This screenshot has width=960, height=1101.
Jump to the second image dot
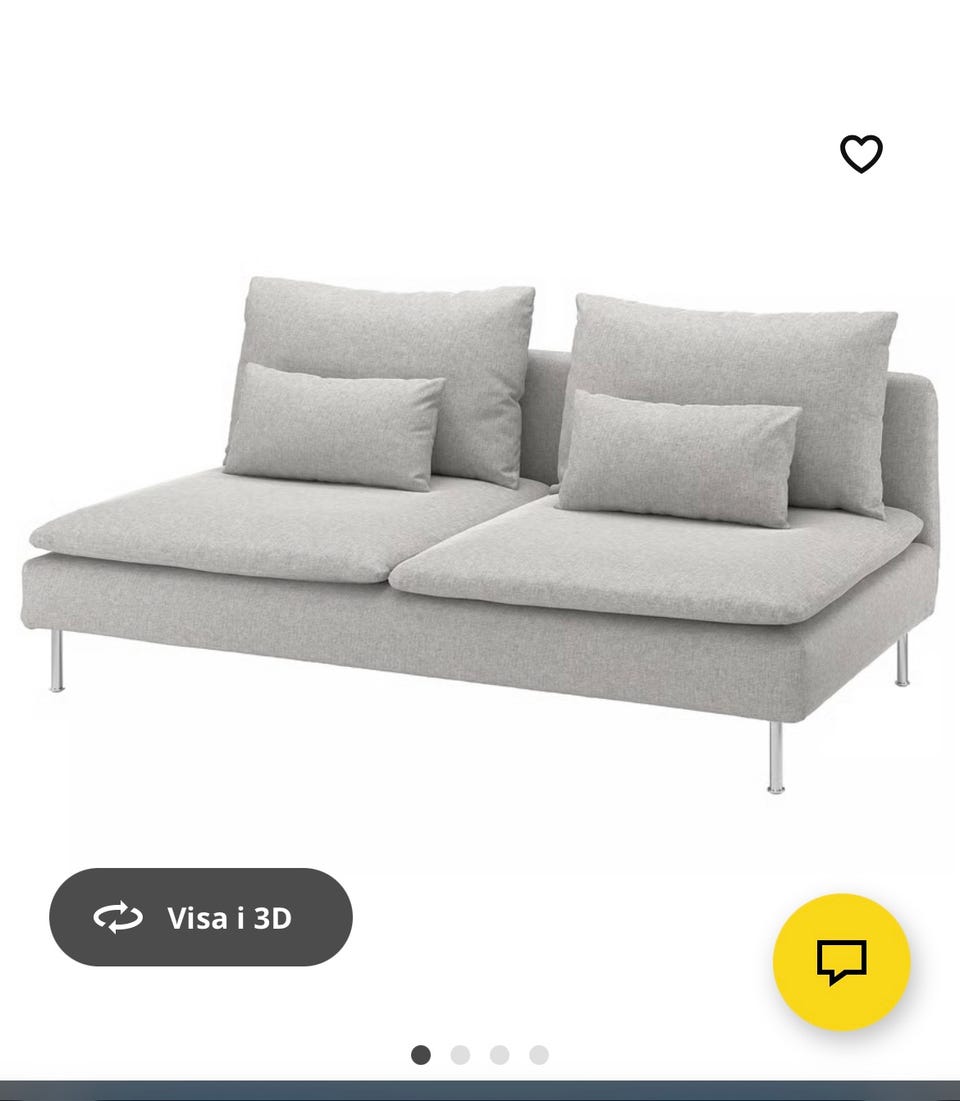click(461, 1054)
